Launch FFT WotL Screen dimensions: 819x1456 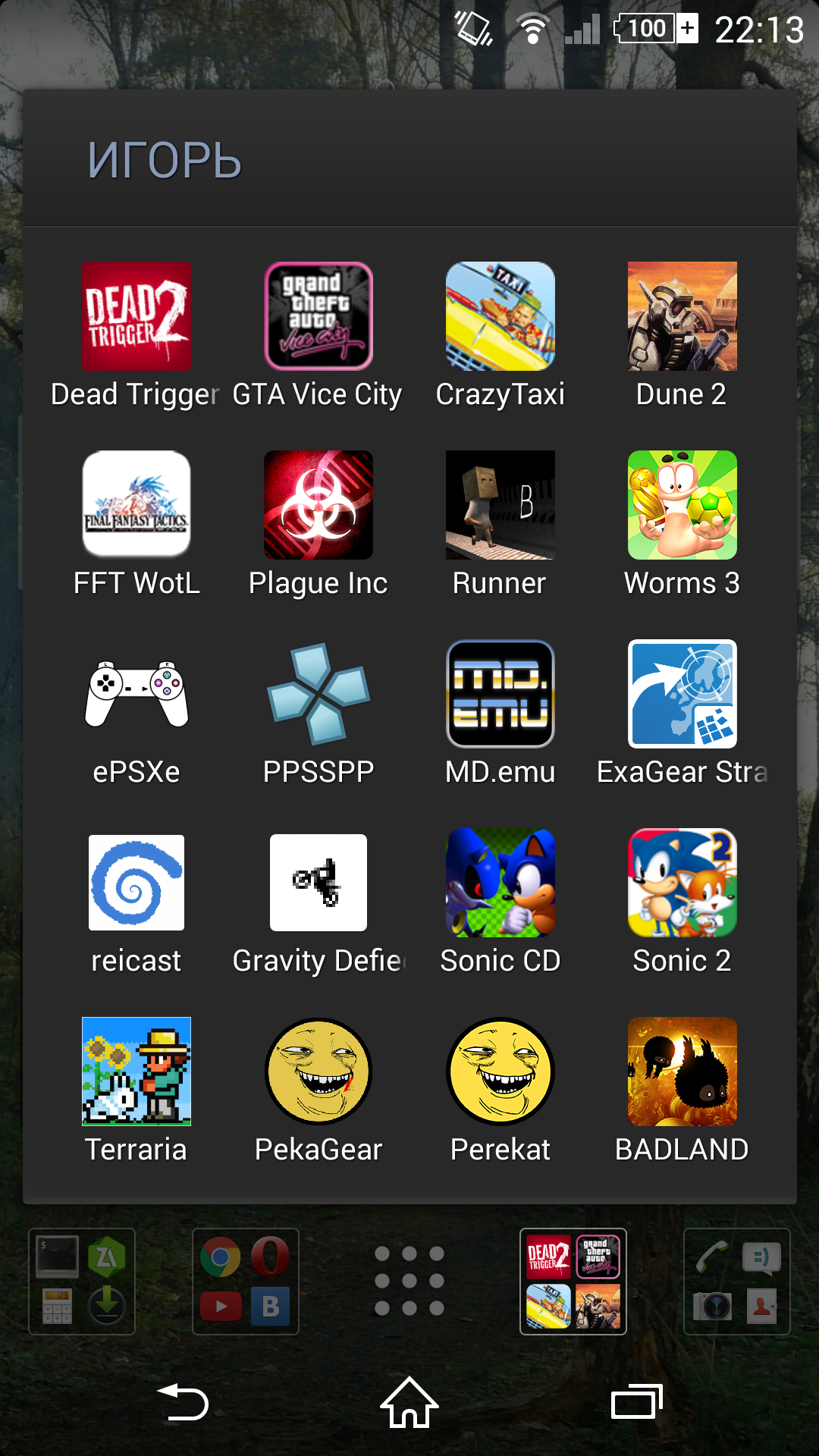pyautogui.click(x=136, y=505)
